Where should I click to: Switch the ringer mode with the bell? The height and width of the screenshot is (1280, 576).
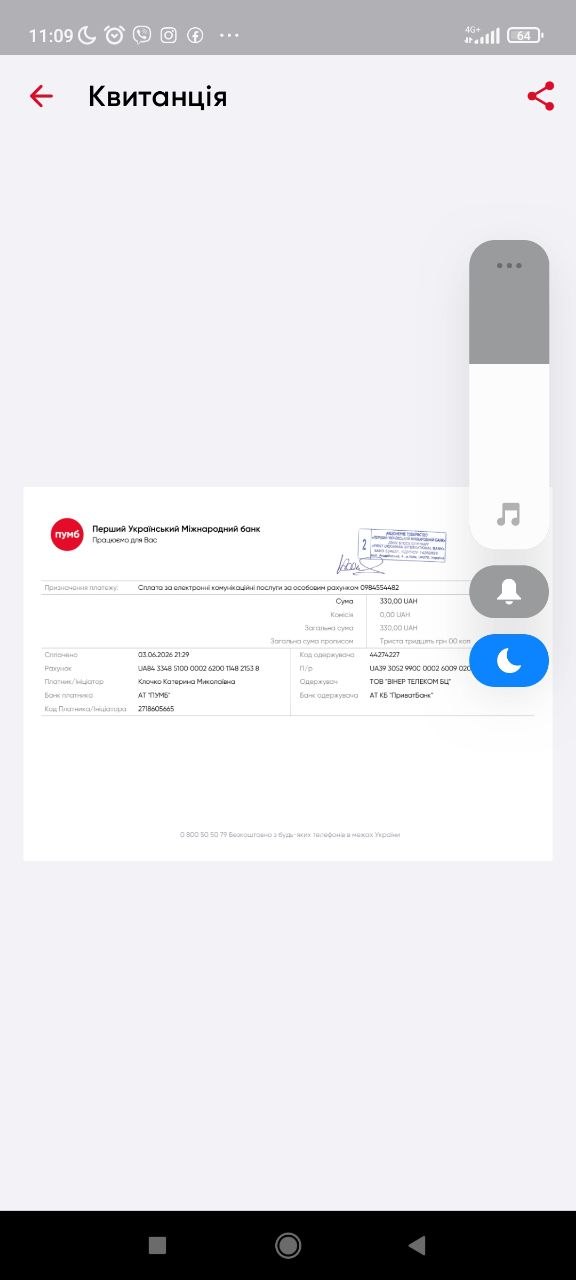509,592
